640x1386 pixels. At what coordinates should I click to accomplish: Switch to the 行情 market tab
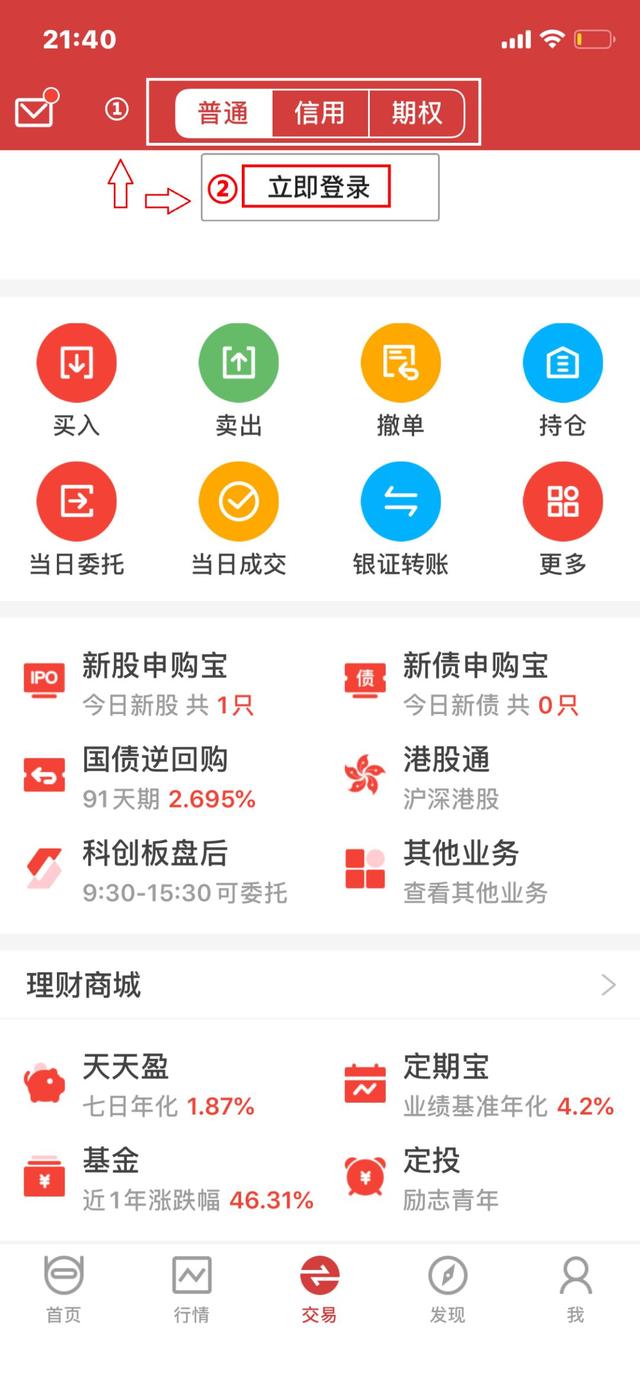pos(192,1290)
